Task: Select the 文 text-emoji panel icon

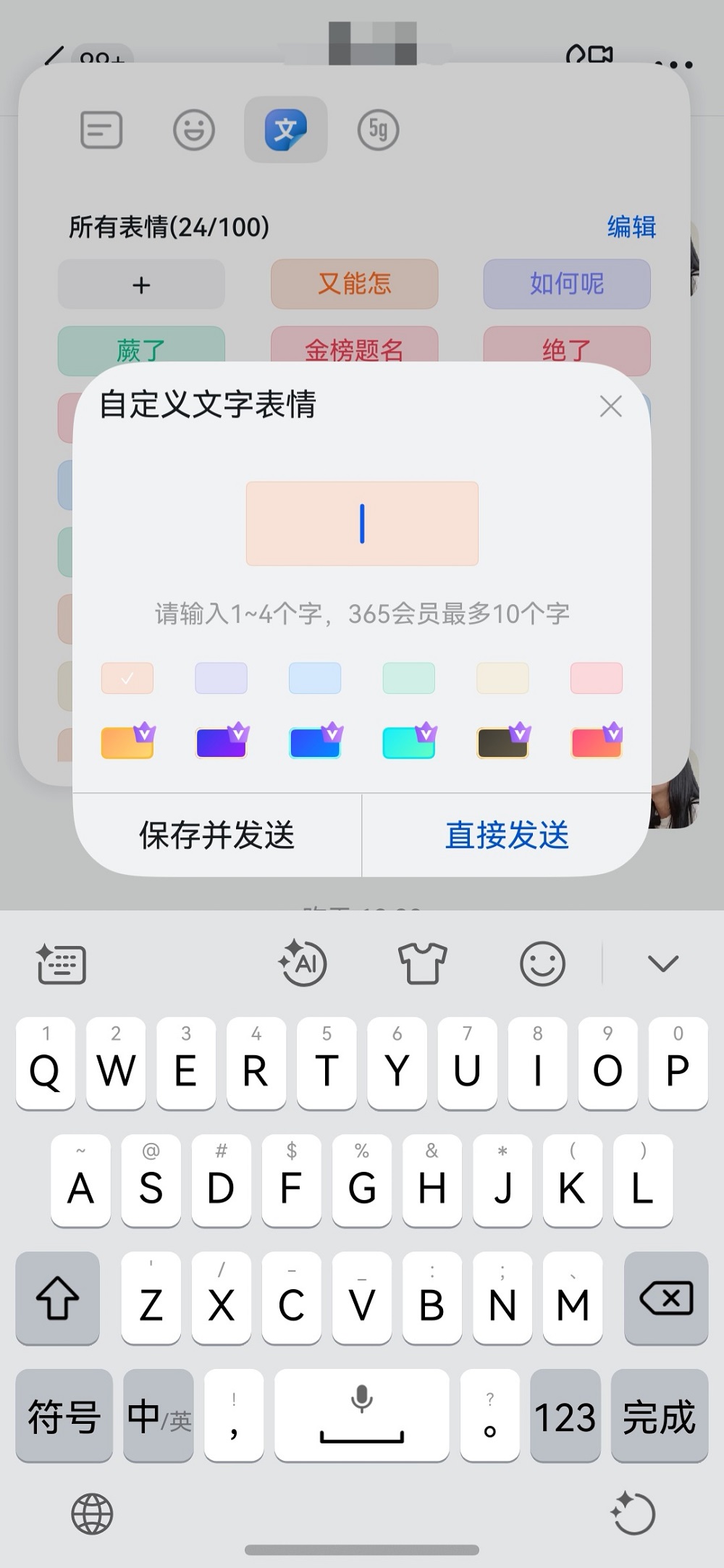Action: click(285, 130)
